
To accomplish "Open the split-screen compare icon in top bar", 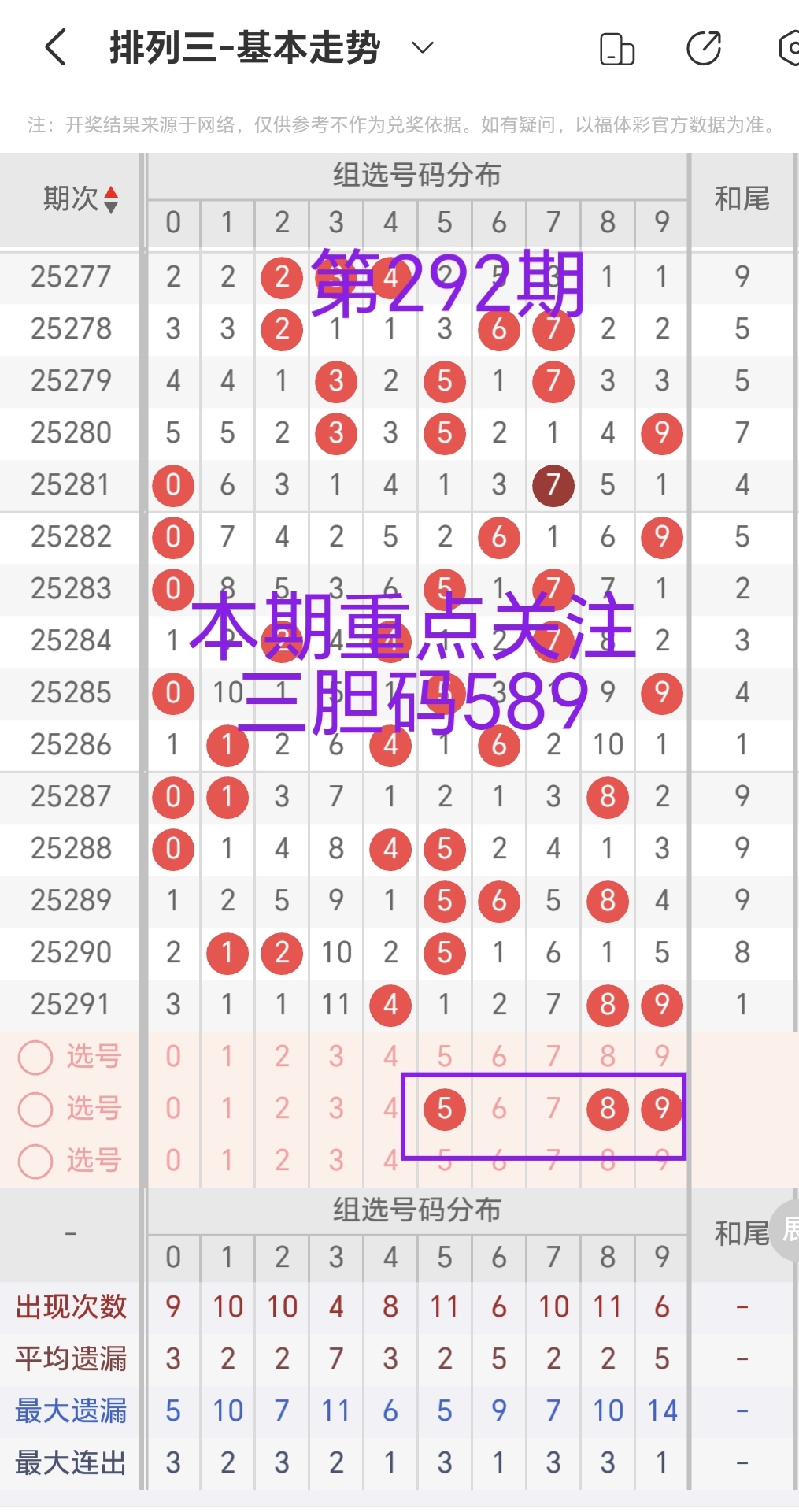I will click(x=617, y=49).
